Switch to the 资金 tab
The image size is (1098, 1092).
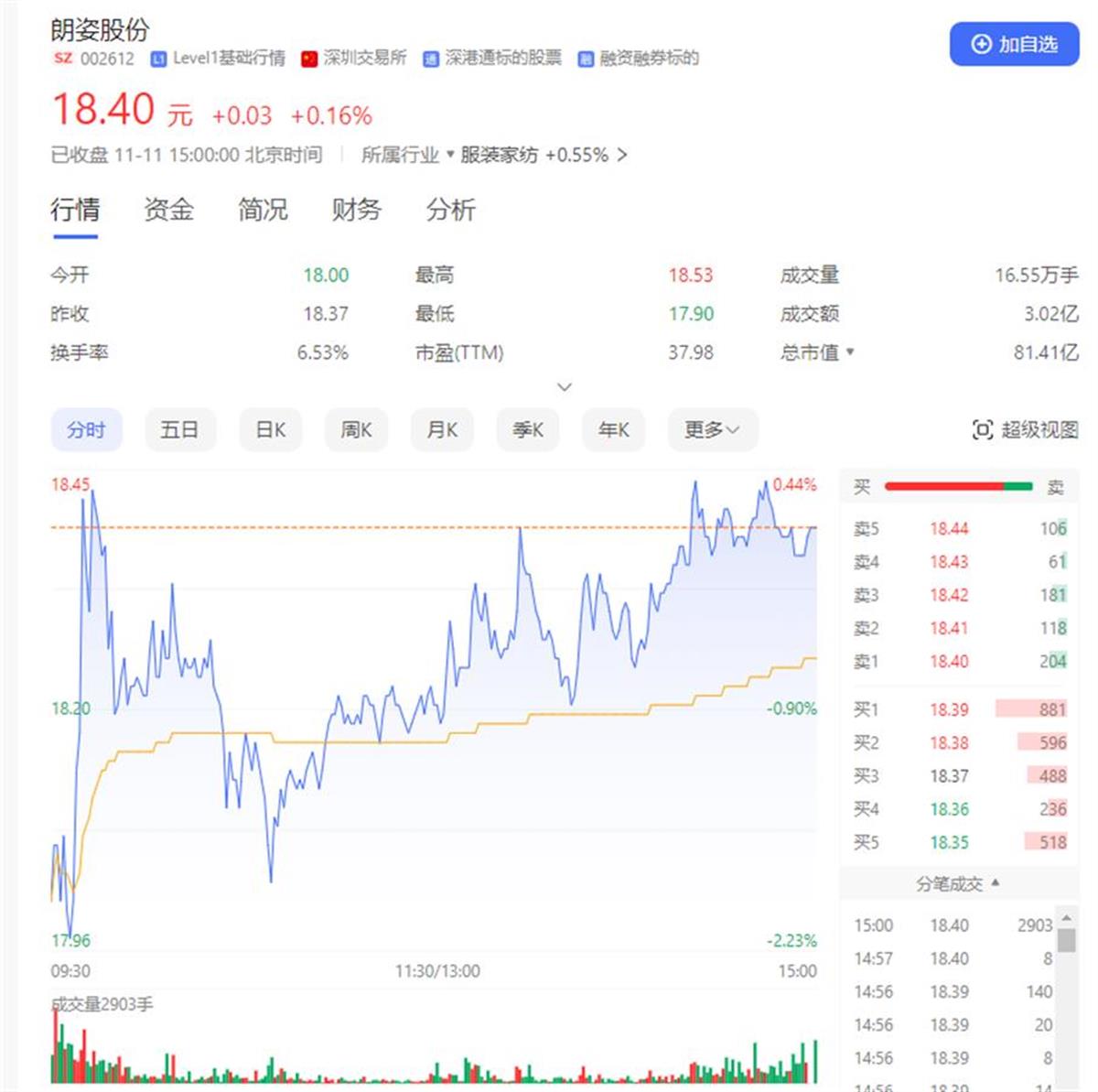click(x=169, y=210)
